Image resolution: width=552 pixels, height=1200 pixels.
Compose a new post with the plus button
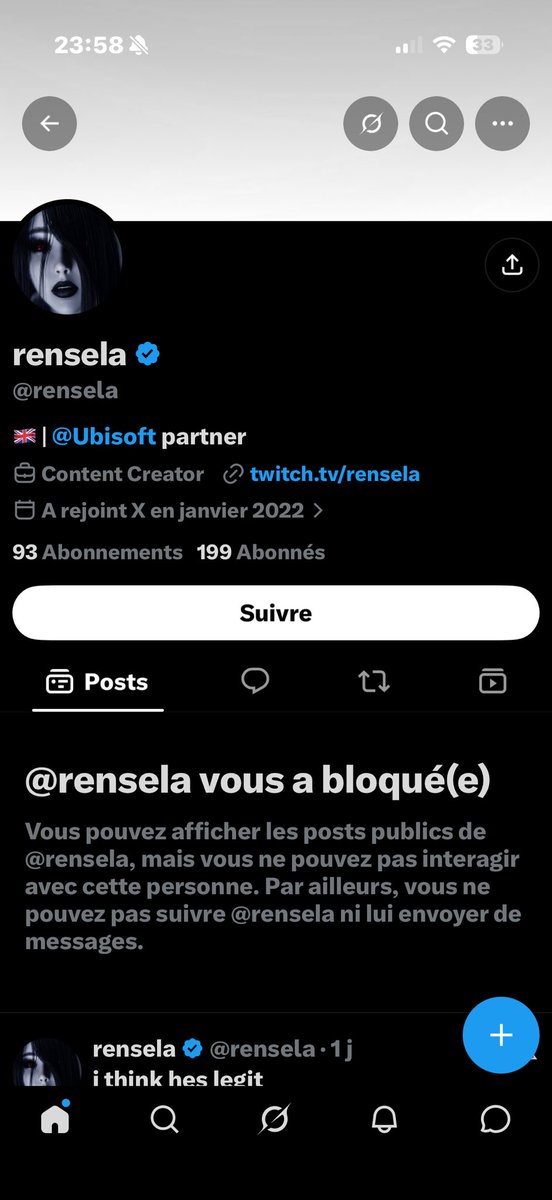(x=501, y=1035)
